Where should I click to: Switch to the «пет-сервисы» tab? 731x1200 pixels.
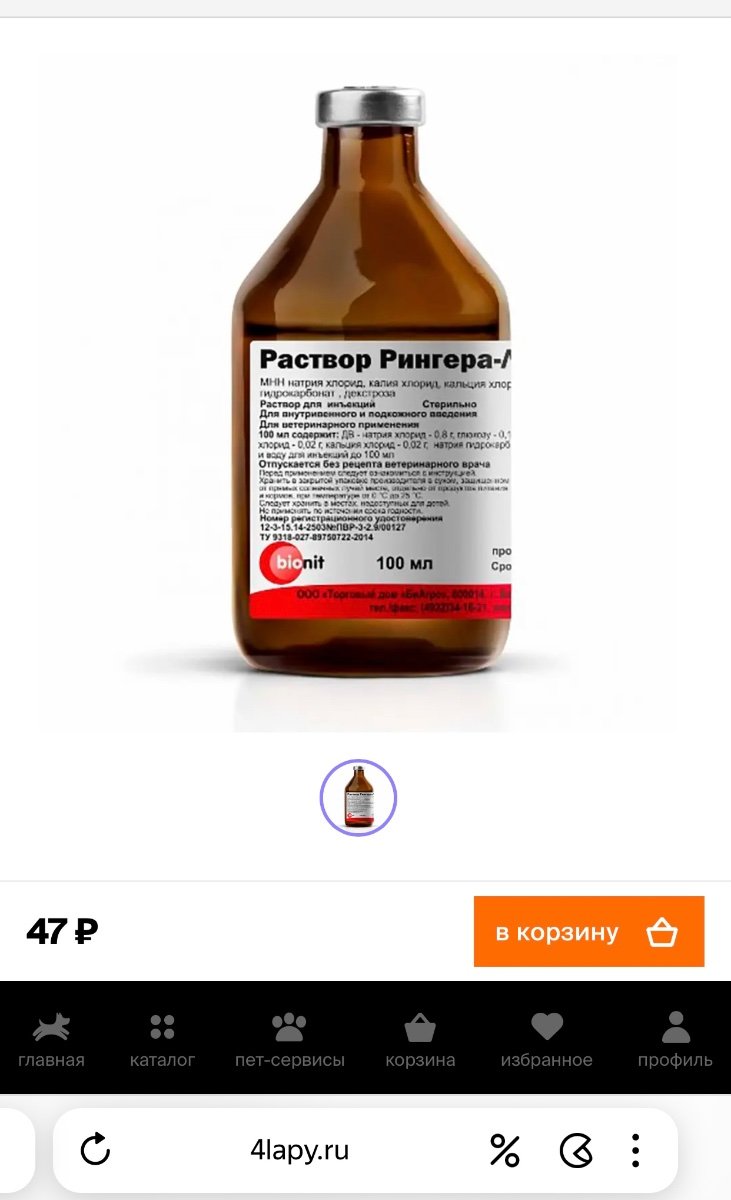pyautogui.click(x=289, y=1040)
